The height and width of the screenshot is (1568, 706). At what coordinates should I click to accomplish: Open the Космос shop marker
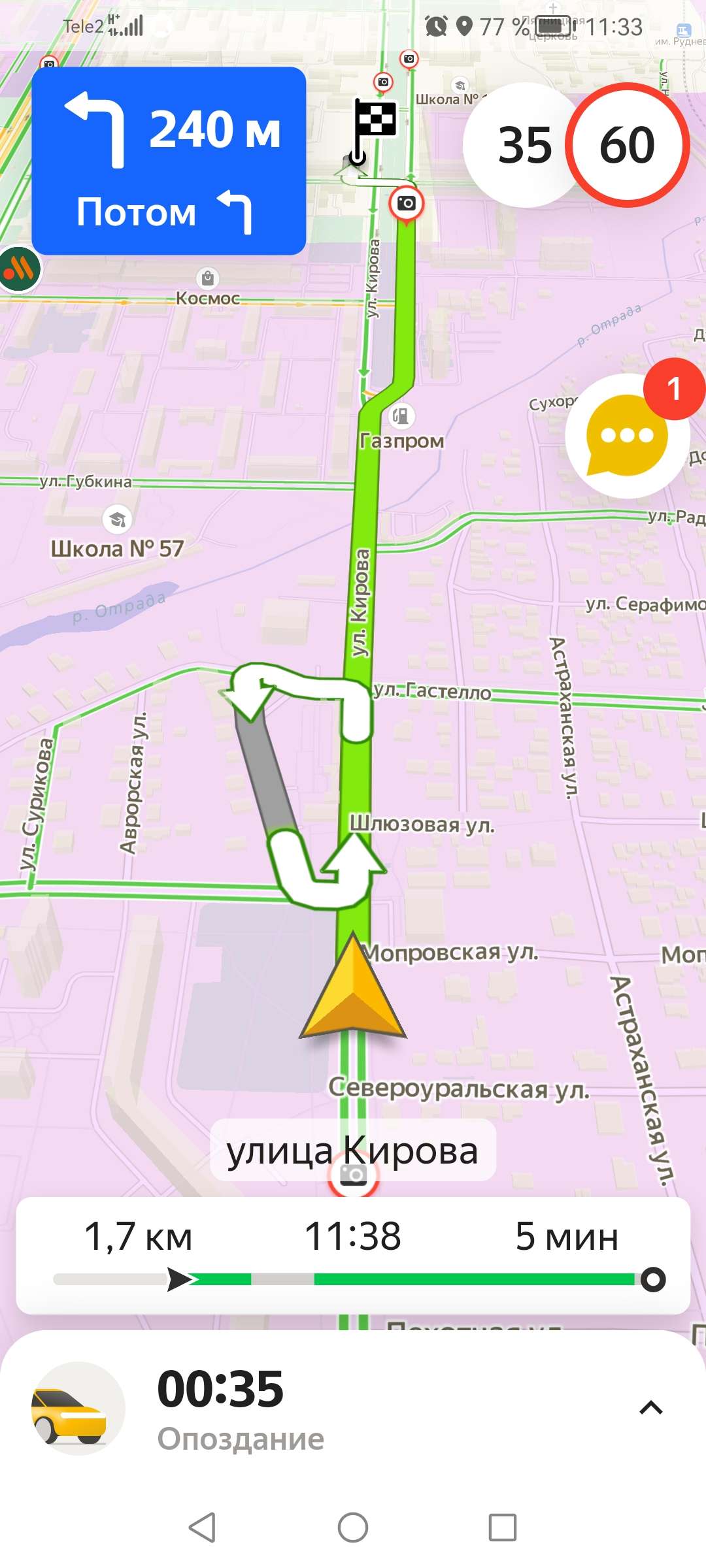pyautogui.click(x=208, y=279)
